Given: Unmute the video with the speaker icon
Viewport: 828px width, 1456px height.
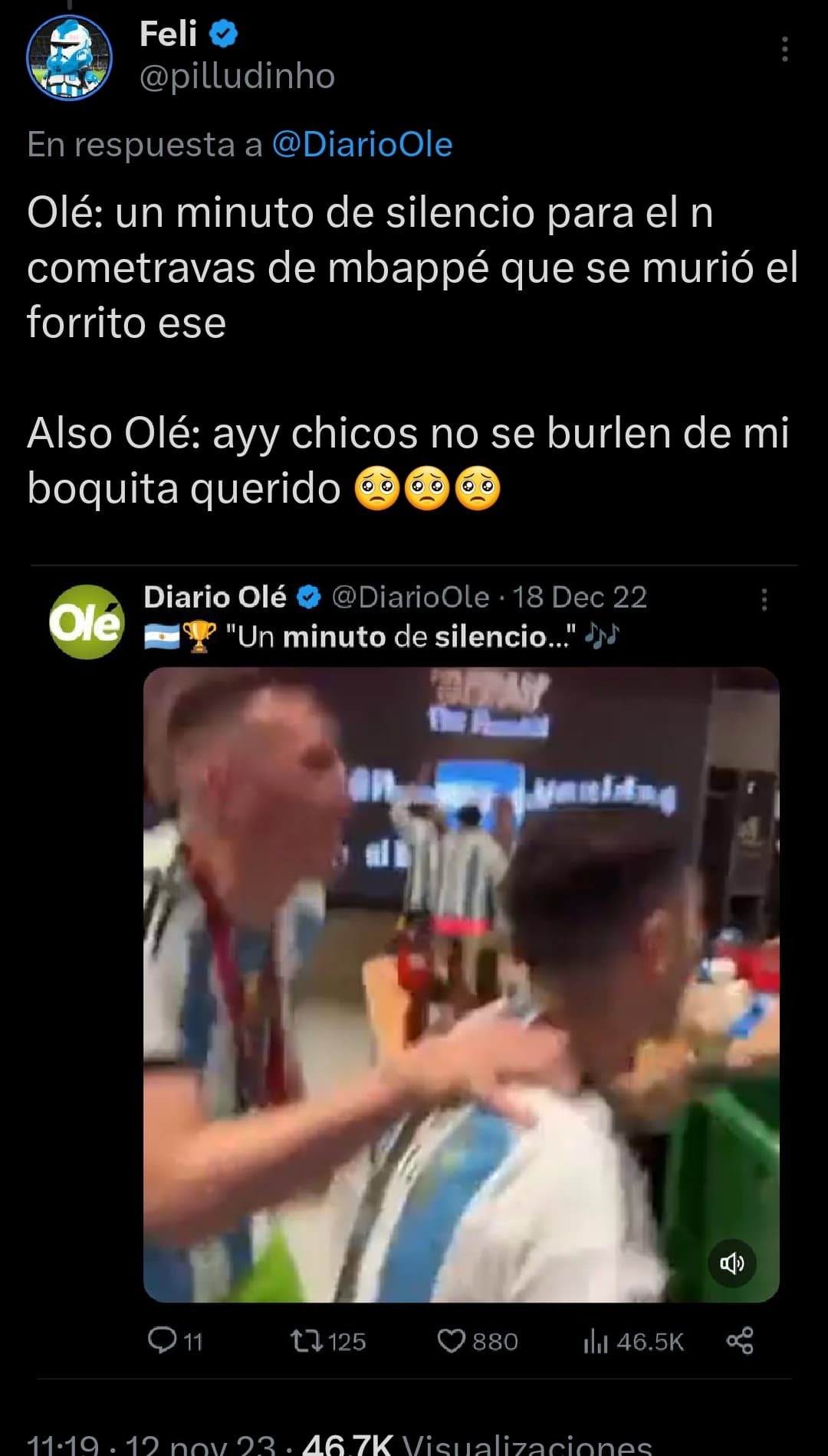Looking at the screenshot, I should pos(732,1262).
